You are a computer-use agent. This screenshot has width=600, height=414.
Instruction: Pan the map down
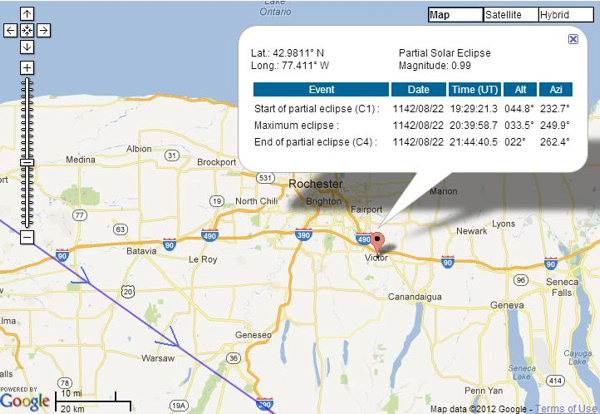tap(27, 47)
